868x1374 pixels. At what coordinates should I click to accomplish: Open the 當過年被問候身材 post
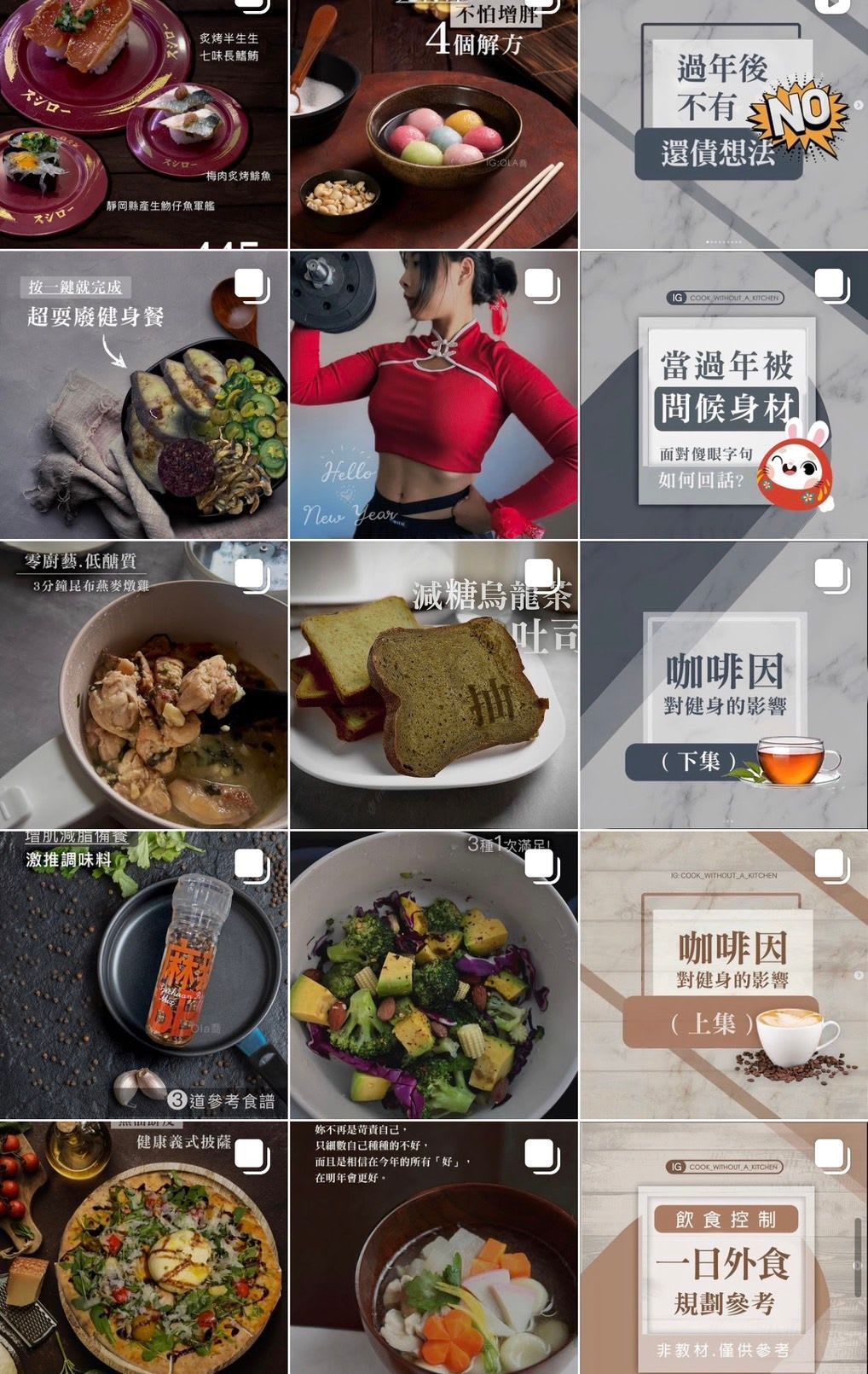(x=723, y=395)
